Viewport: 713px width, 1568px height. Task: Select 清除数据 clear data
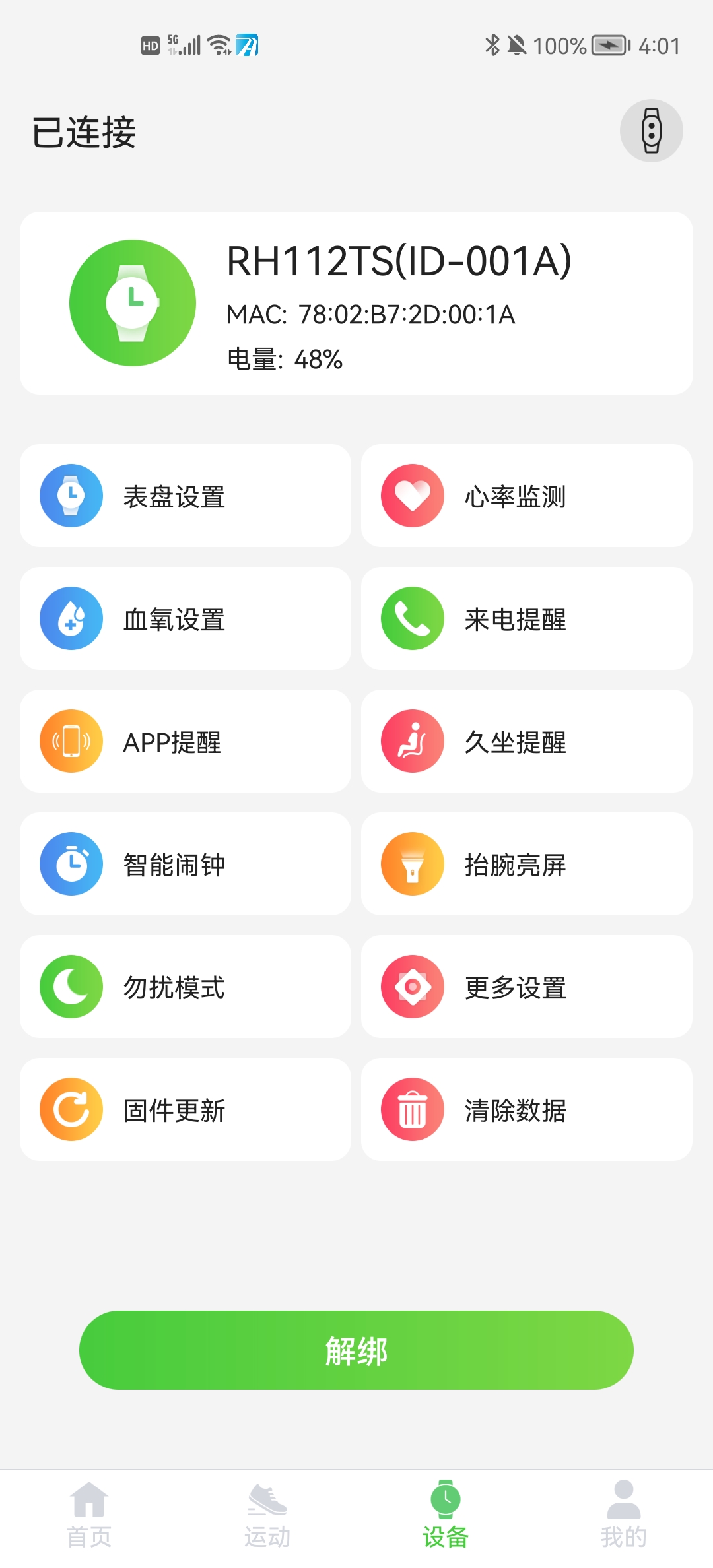coord(526,1109)
